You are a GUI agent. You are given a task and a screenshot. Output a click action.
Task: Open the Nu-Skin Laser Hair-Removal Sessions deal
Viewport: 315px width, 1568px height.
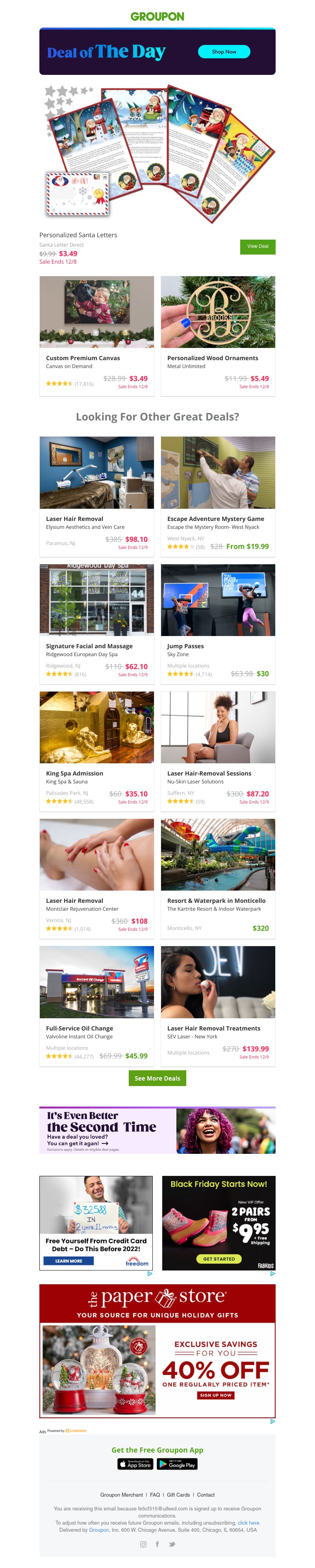pos(218,750)
